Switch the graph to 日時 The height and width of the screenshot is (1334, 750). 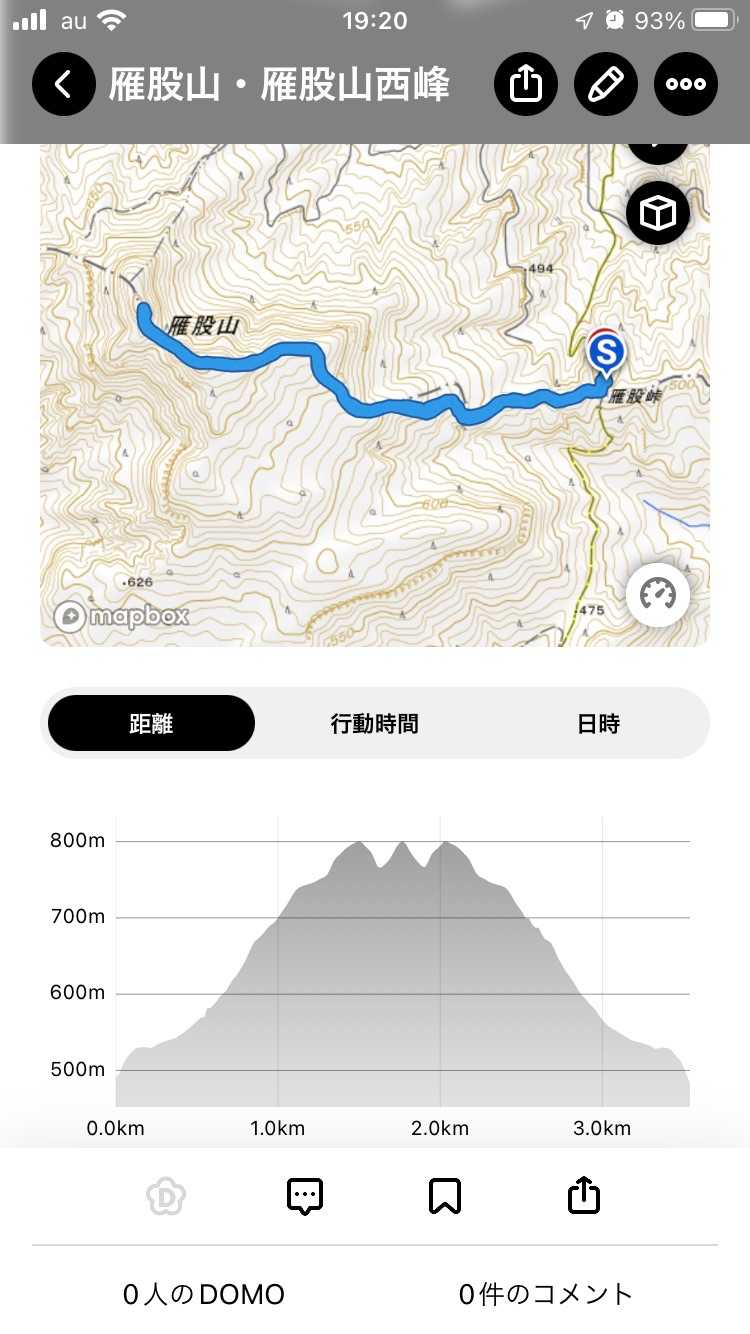tap(598, 723)
